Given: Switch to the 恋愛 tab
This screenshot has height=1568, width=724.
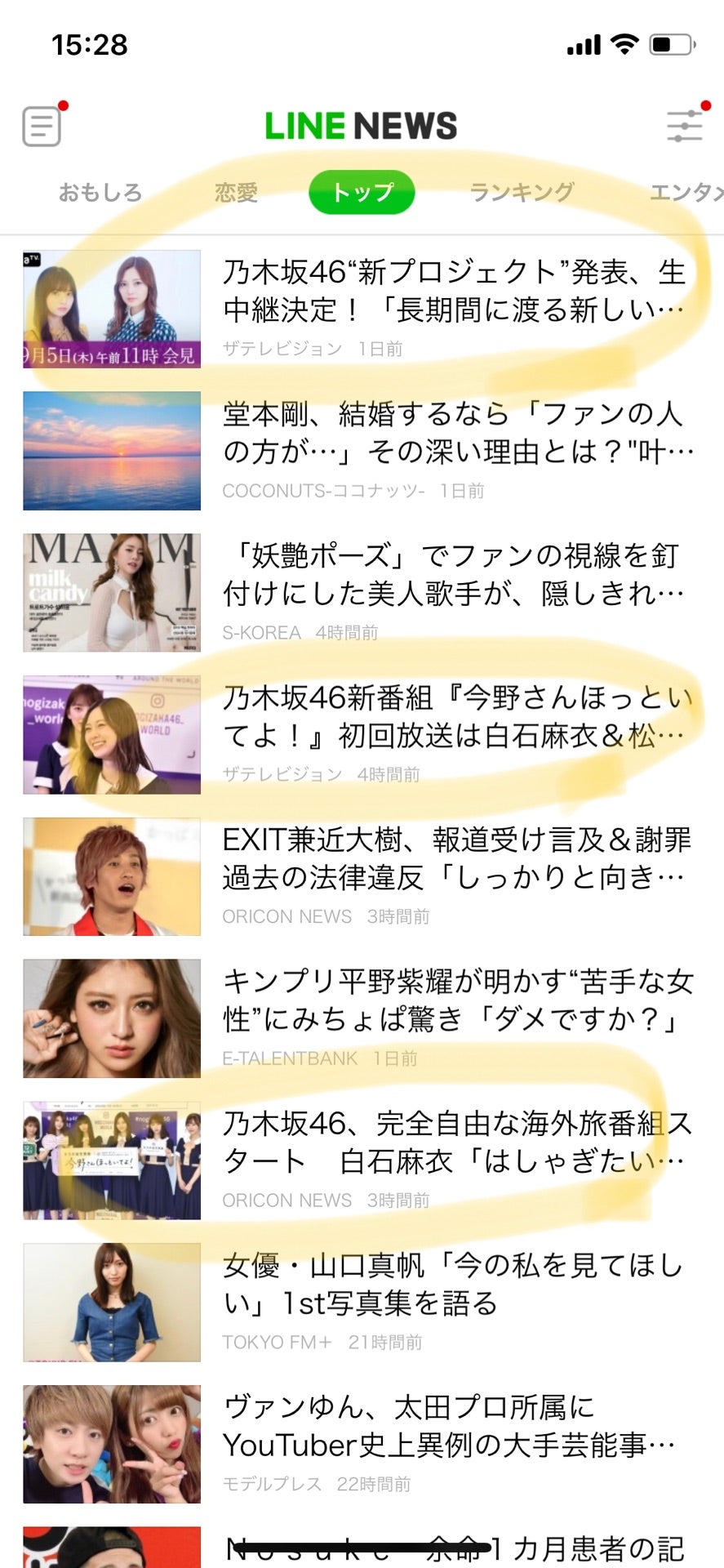Looking at the screenshot, I should pos(237,192).
